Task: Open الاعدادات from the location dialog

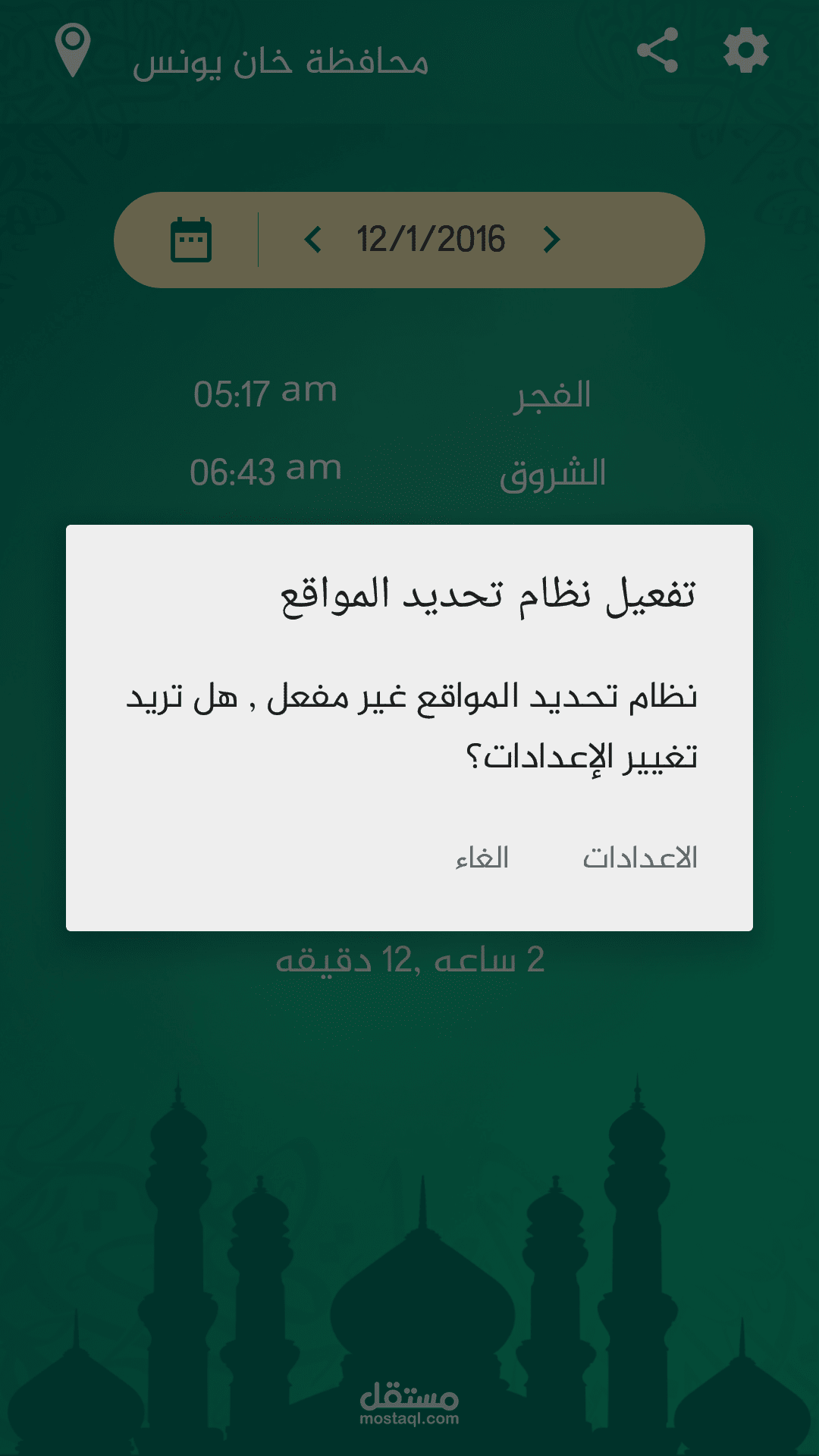Action: click(x=639, y=858)
